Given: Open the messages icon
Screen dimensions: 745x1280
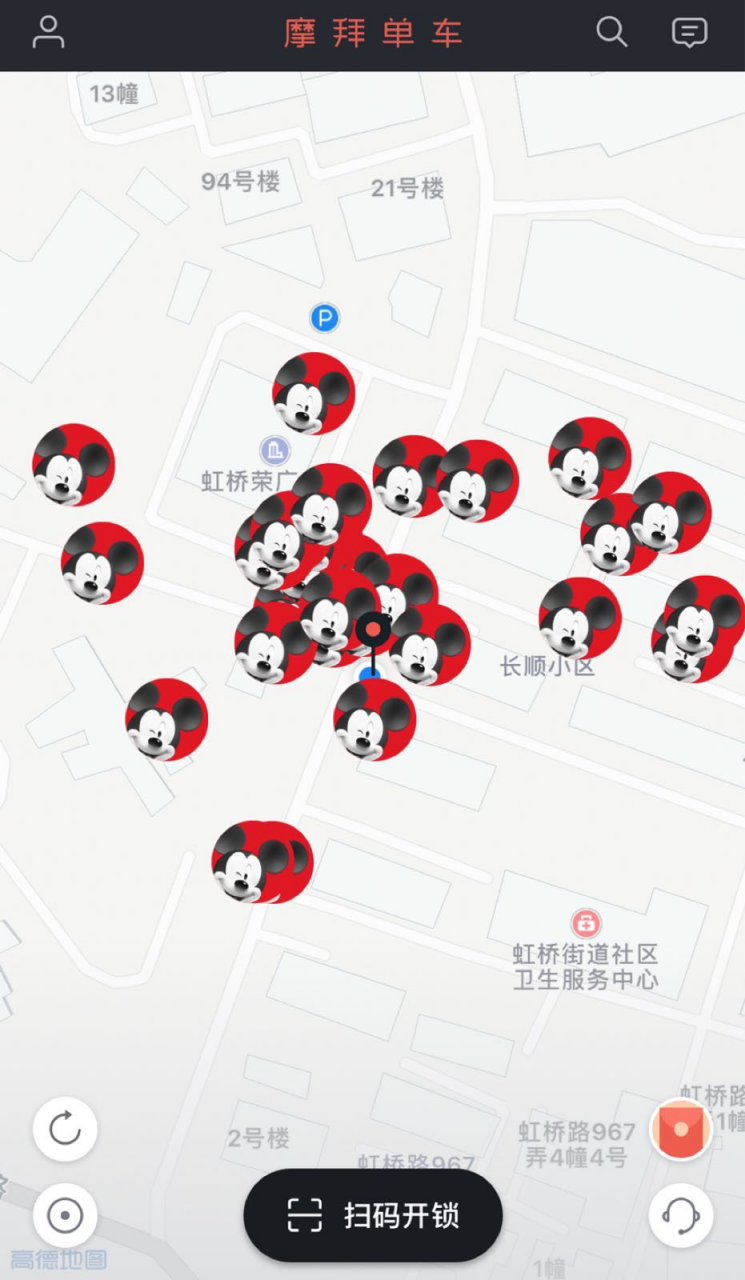Looking at the screenshot, I should coord(689,33).
